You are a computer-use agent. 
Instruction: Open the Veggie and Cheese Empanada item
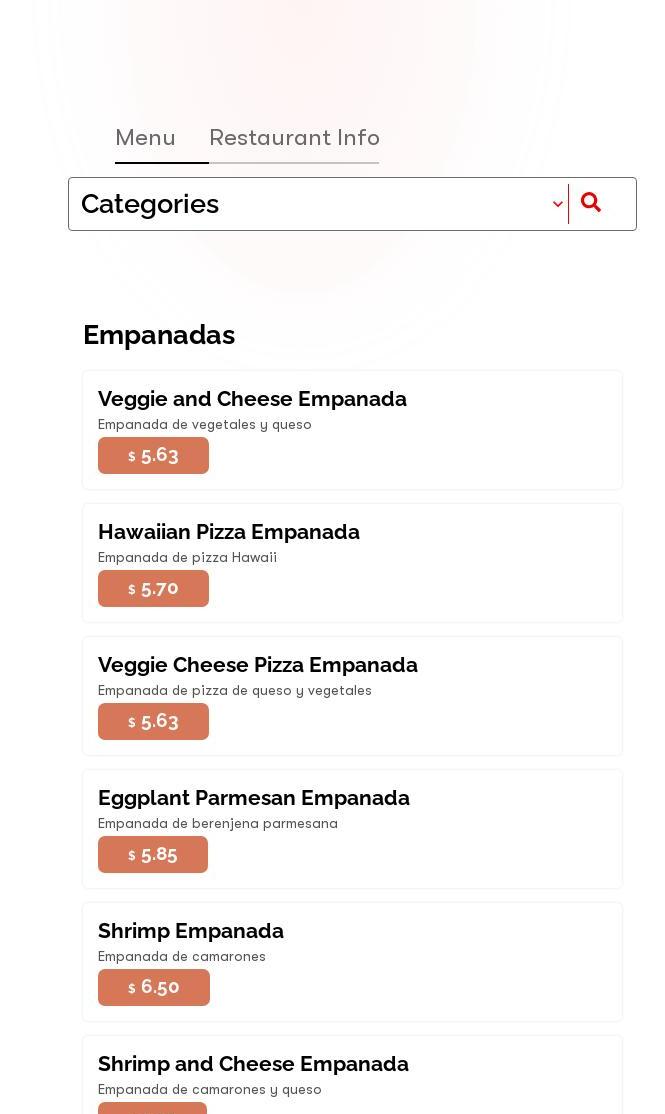(252, 399)
